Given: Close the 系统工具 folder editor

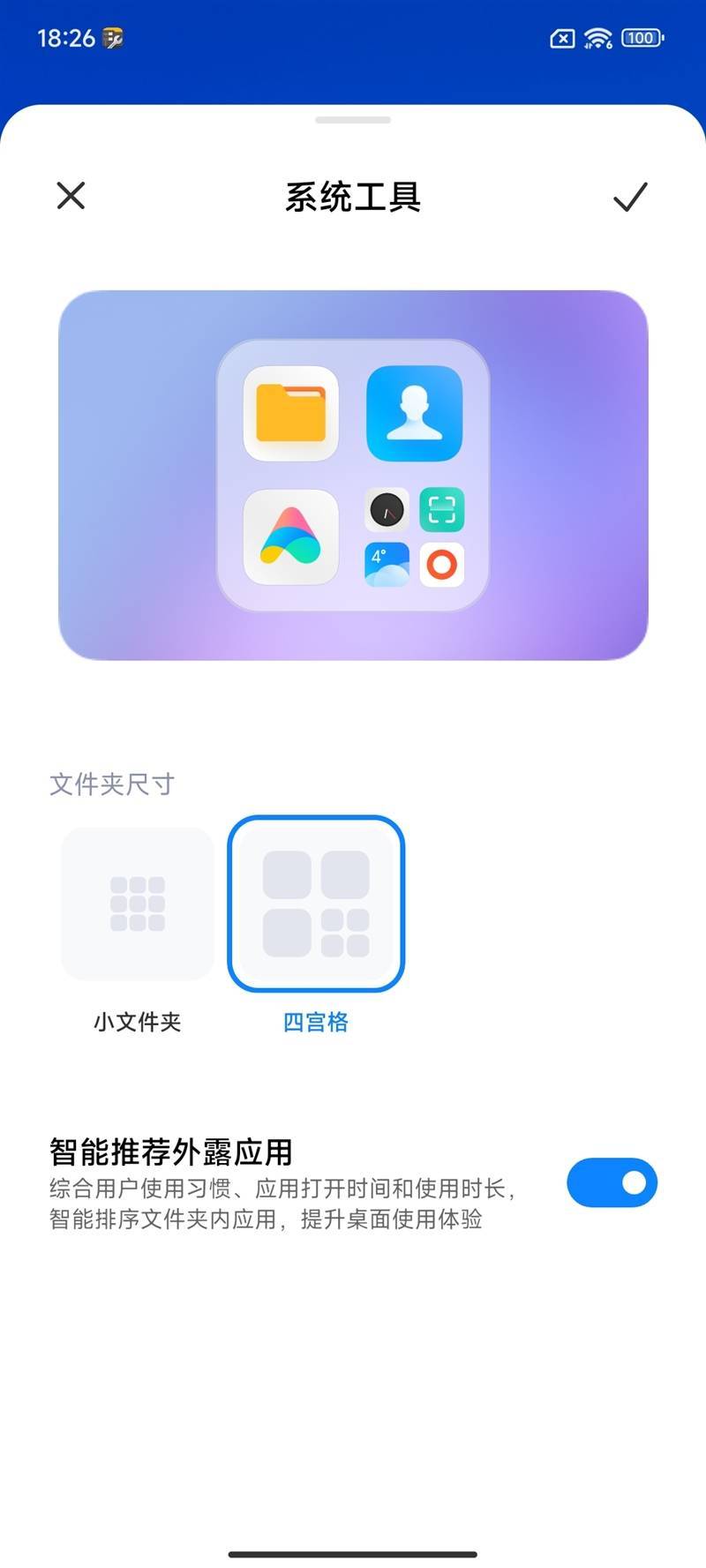Looking at the screenshot, I should pyautogui.click(x=71, y=195).
